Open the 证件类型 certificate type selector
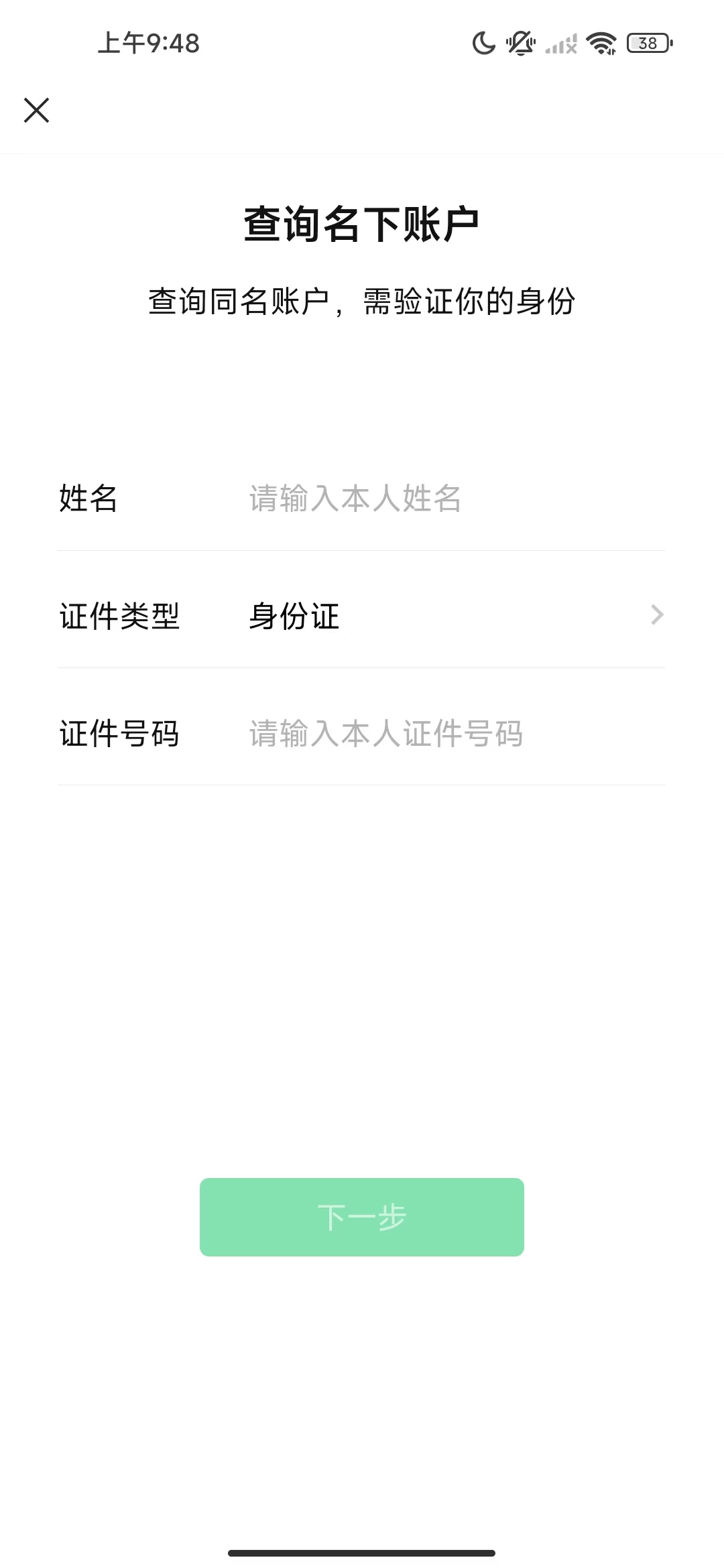 pyautogui.click(x=362, y=616)
